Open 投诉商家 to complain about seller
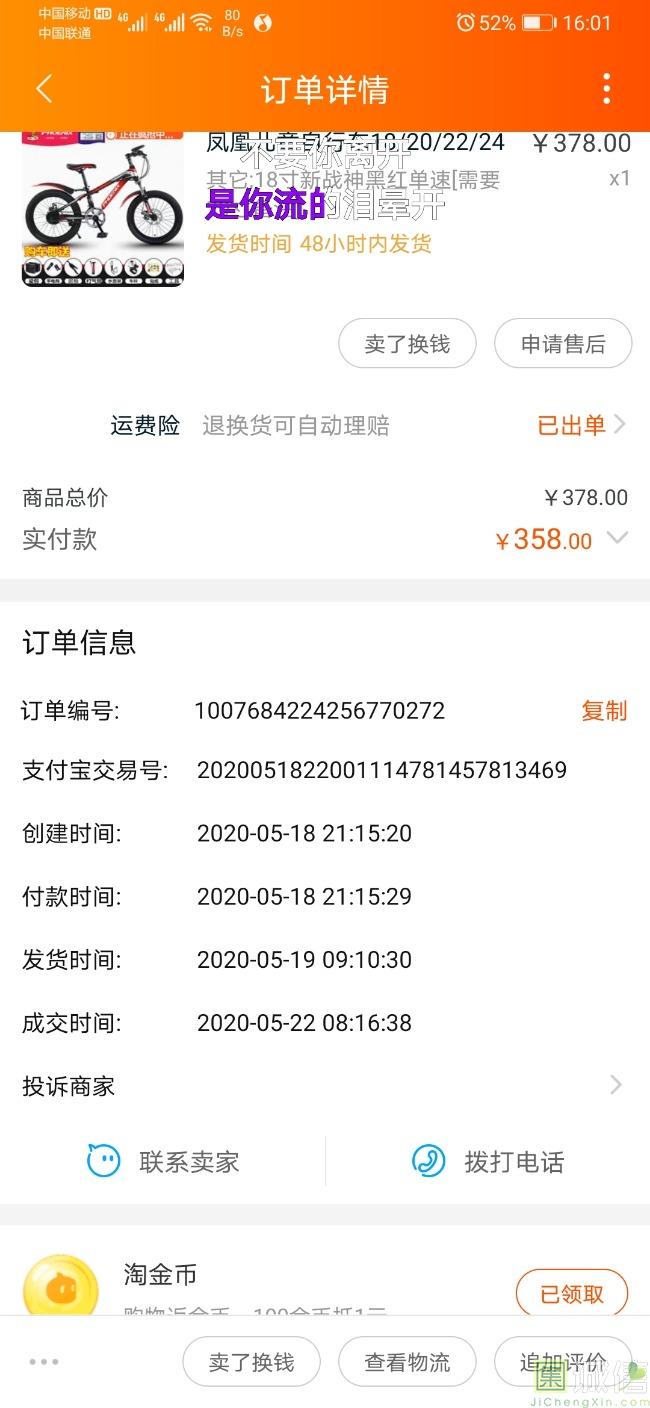The width and height of the screenshot is (650, 1408). coord(324,1085)
